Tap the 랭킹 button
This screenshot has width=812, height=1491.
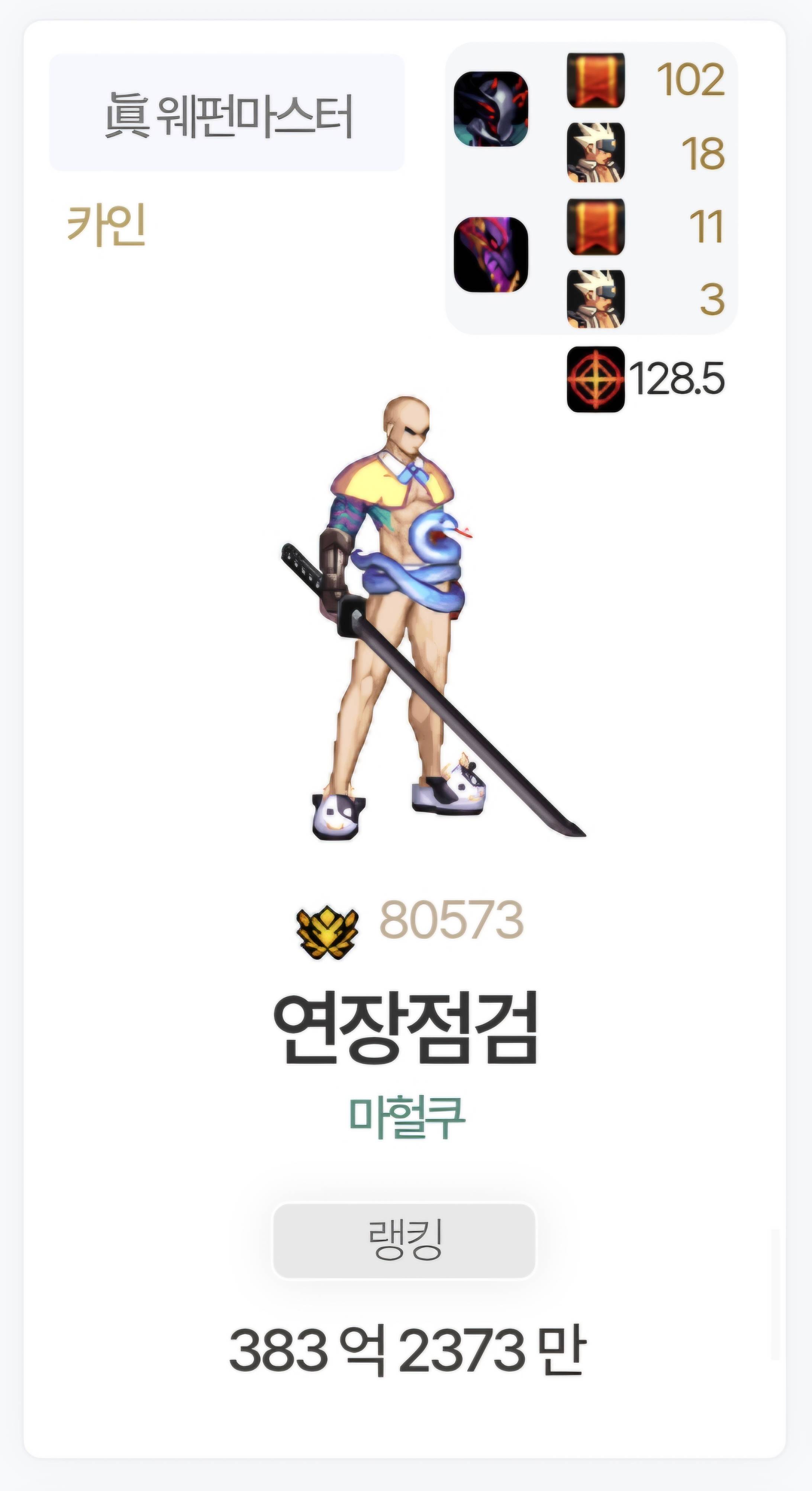point(404,1239)
